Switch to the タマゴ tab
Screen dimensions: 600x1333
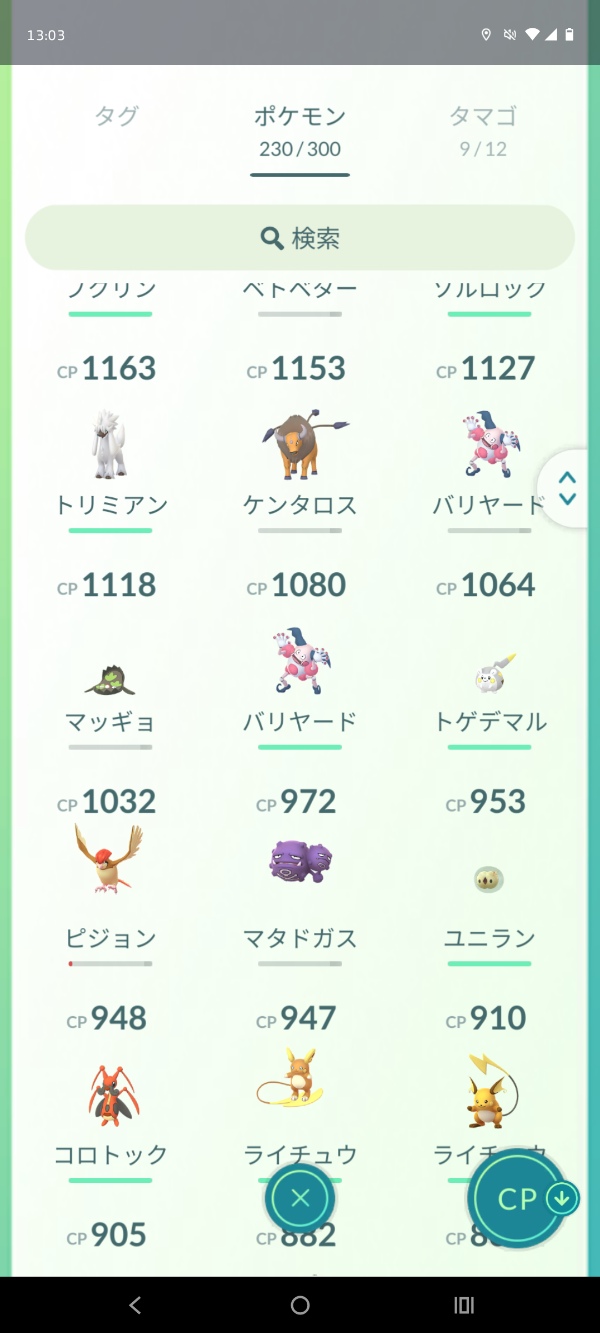(x=483, y=131)
